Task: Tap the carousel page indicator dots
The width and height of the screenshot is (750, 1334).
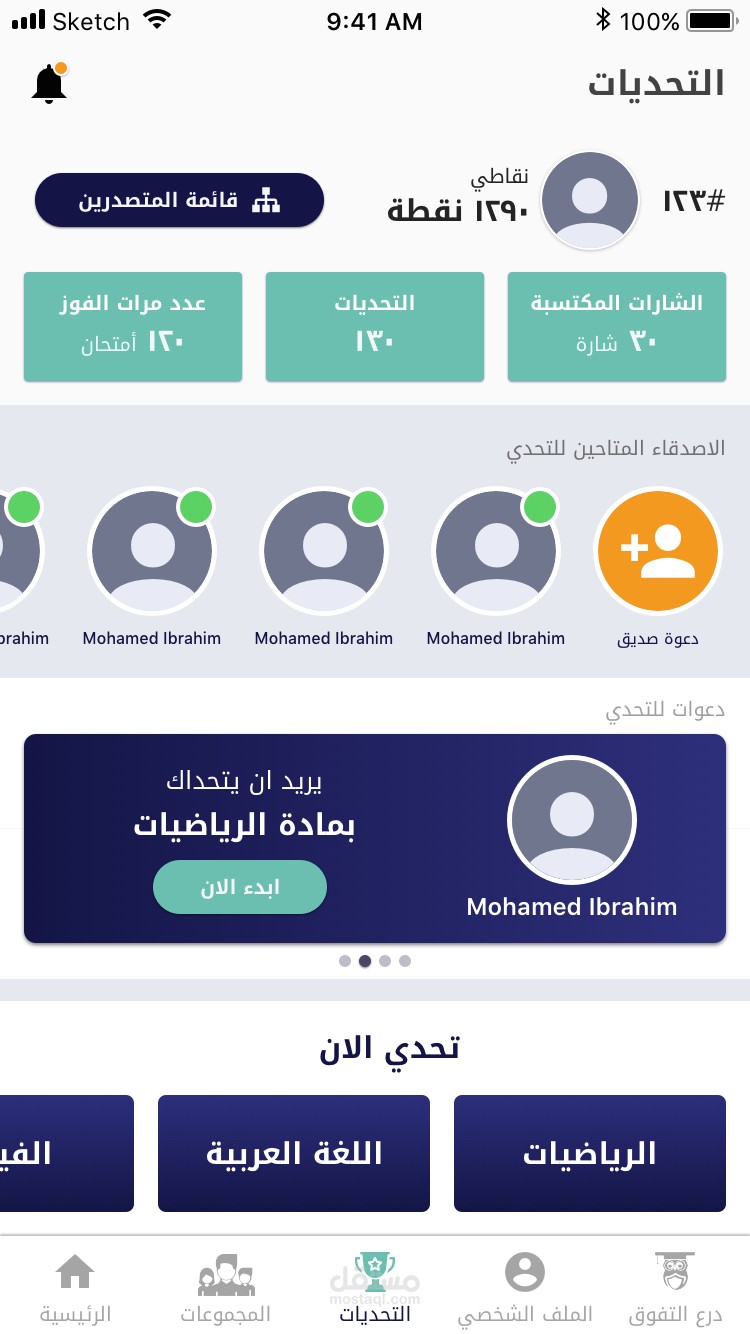Action: tap(375, 961)
